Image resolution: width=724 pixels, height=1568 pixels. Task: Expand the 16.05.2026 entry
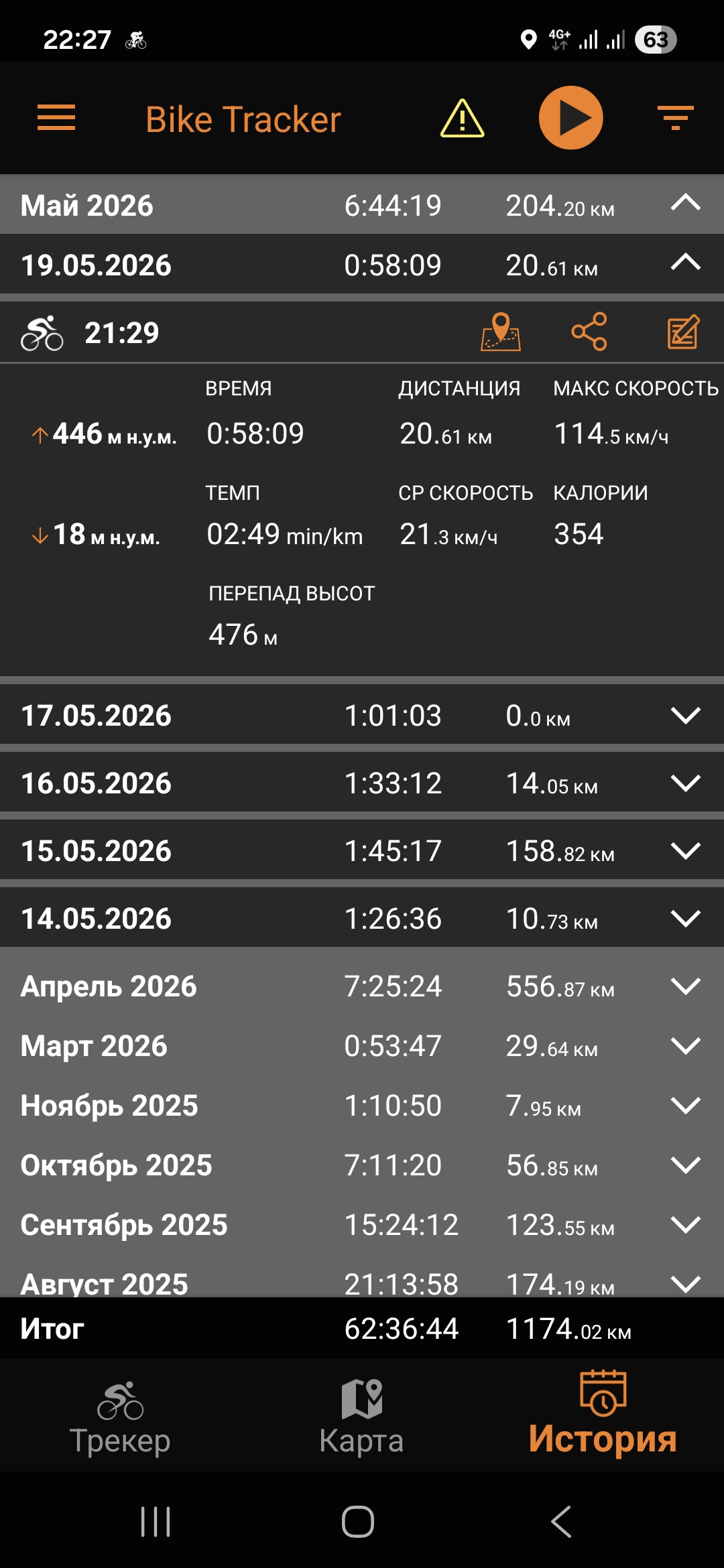pos(686,783)
